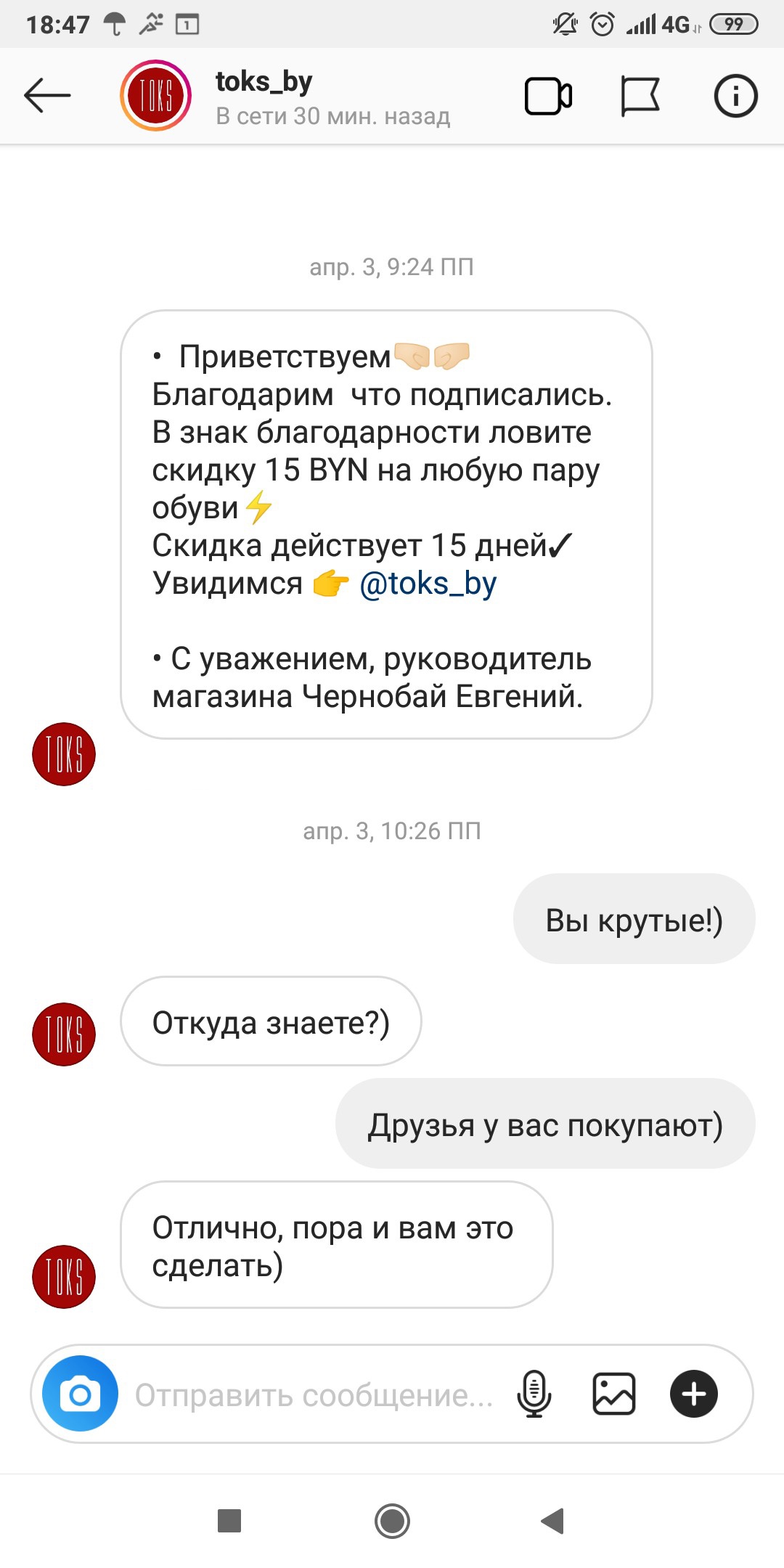Go back from toks_by chat
This screenshot has width=784, height=1568.
47,96
